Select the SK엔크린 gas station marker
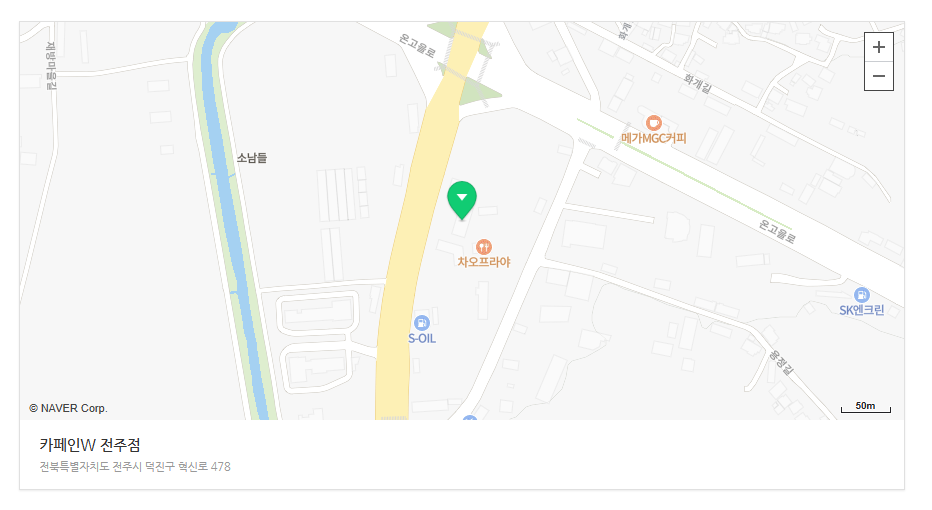The image size is (932, 510). coord(861,294)
